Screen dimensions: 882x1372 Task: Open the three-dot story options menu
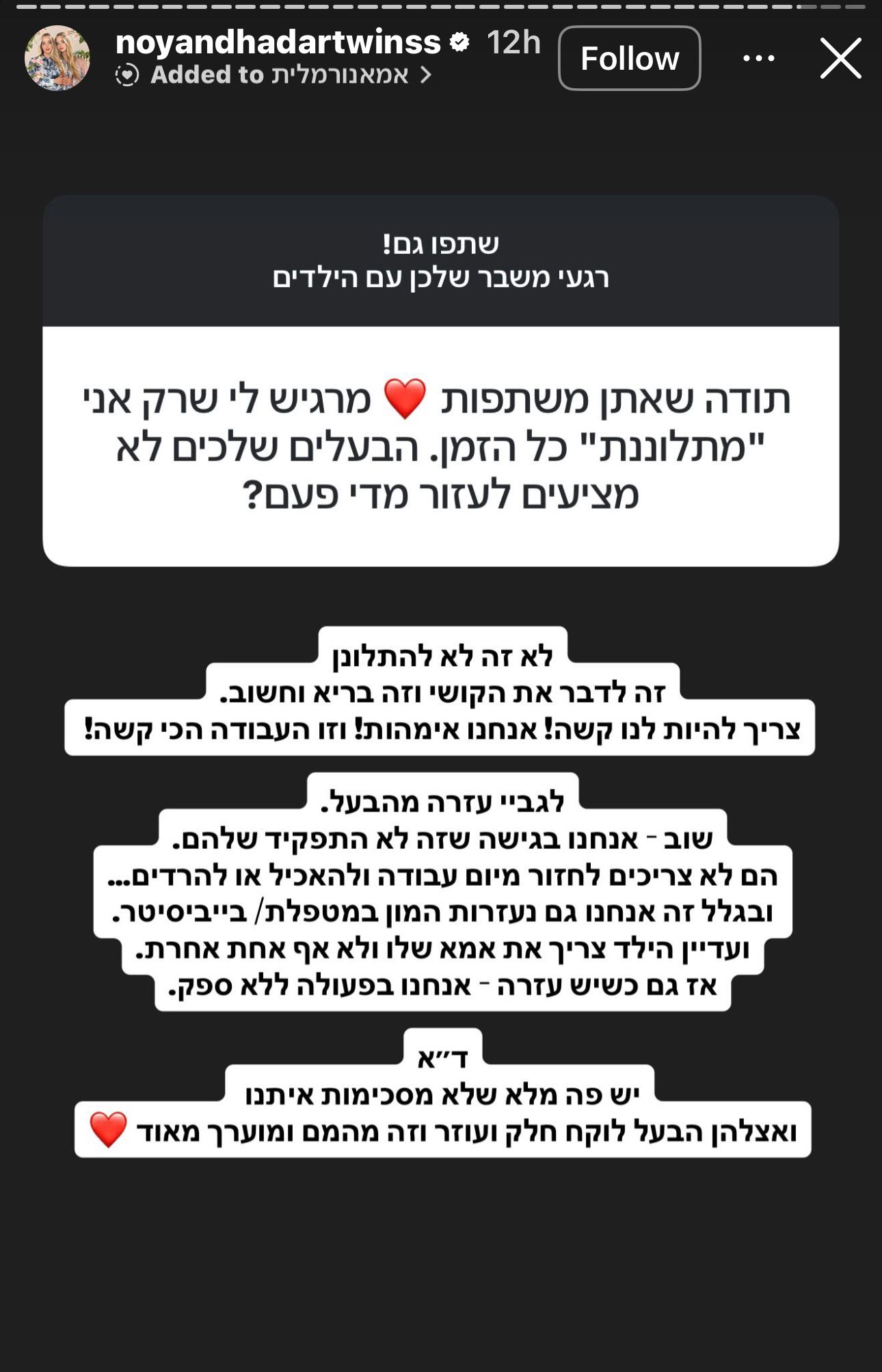pos(758,58)
